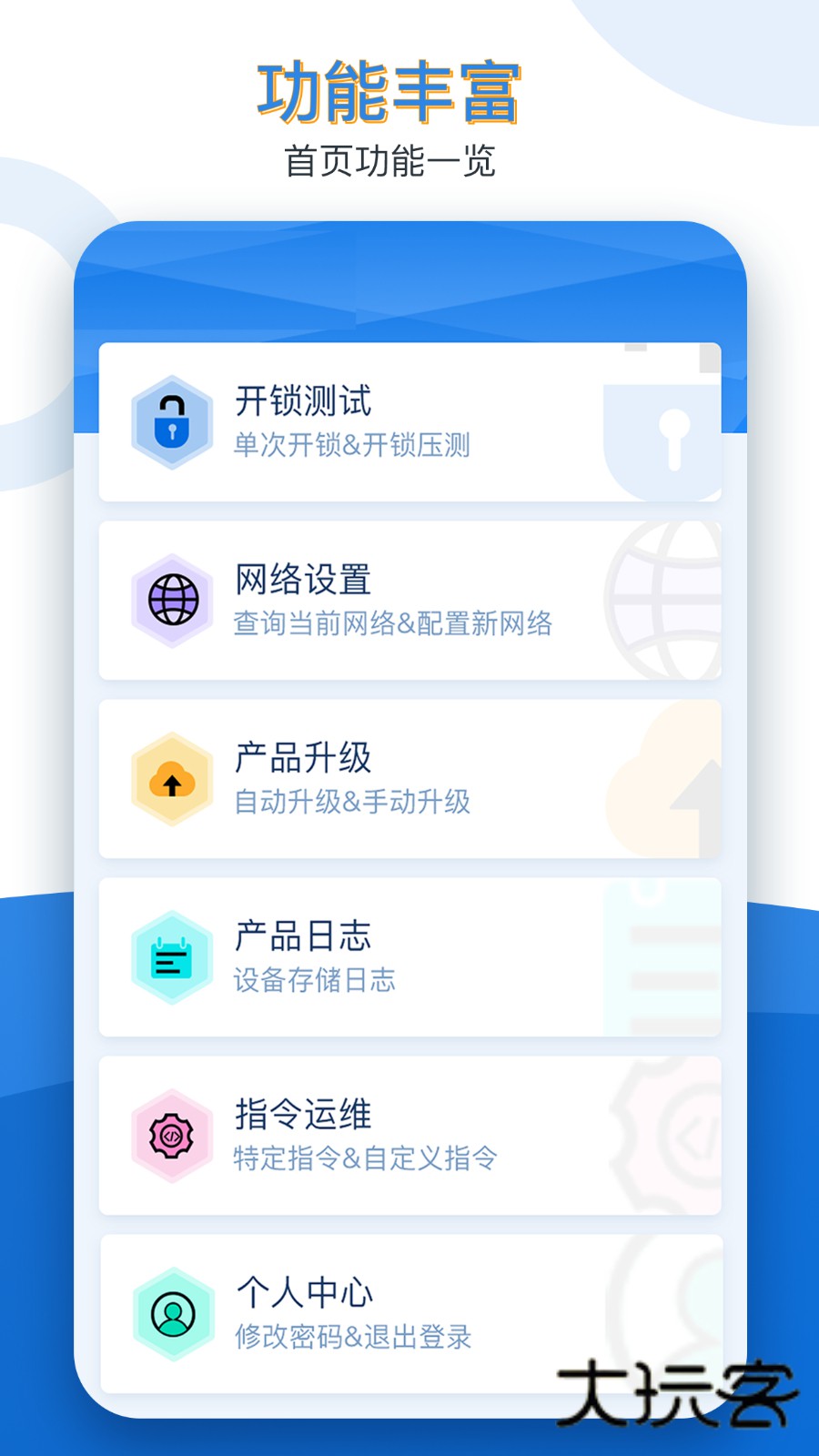Select the 自动升级&手动升级 description text
Image resolution: width=819 pixels, height=1456 pixels.
(x=352, y=804)
